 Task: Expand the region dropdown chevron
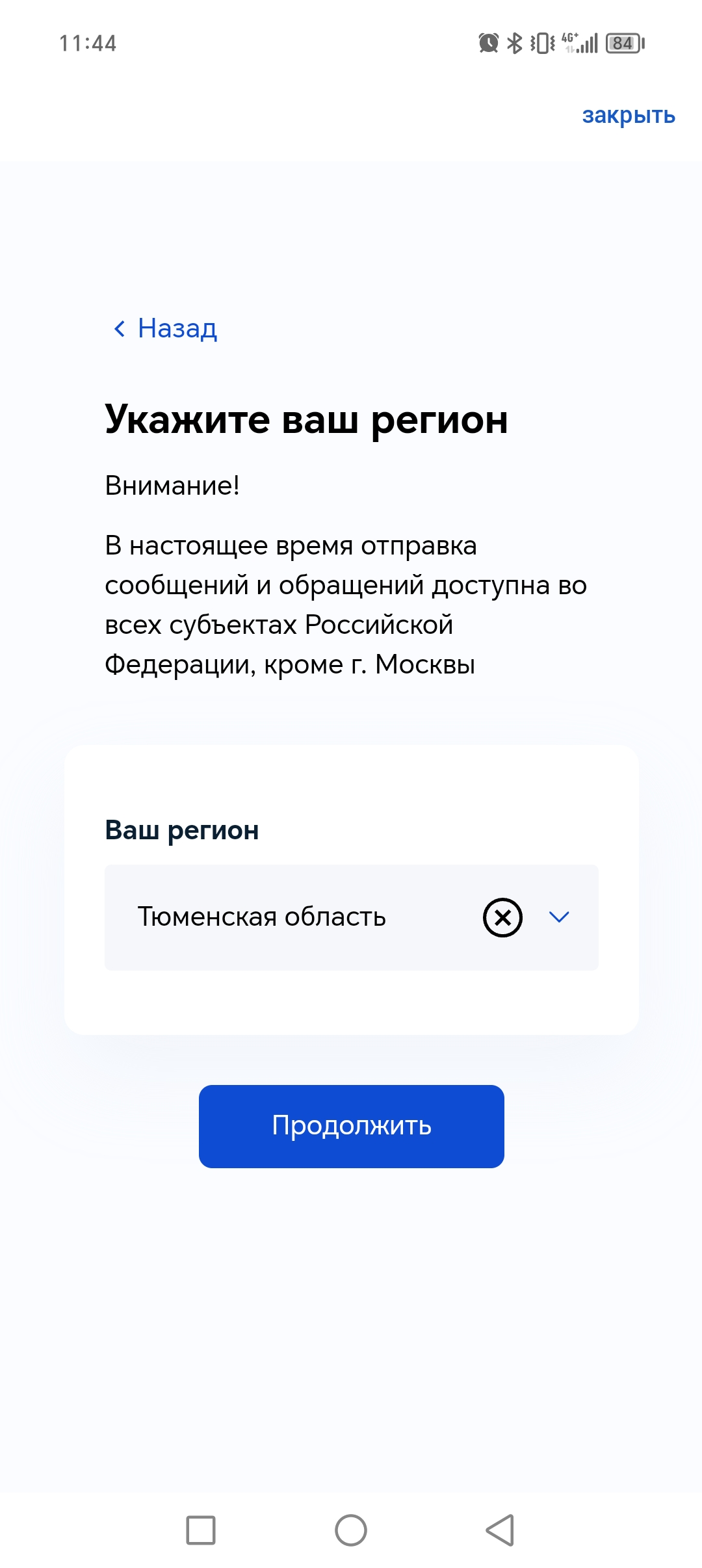point(559,917)
